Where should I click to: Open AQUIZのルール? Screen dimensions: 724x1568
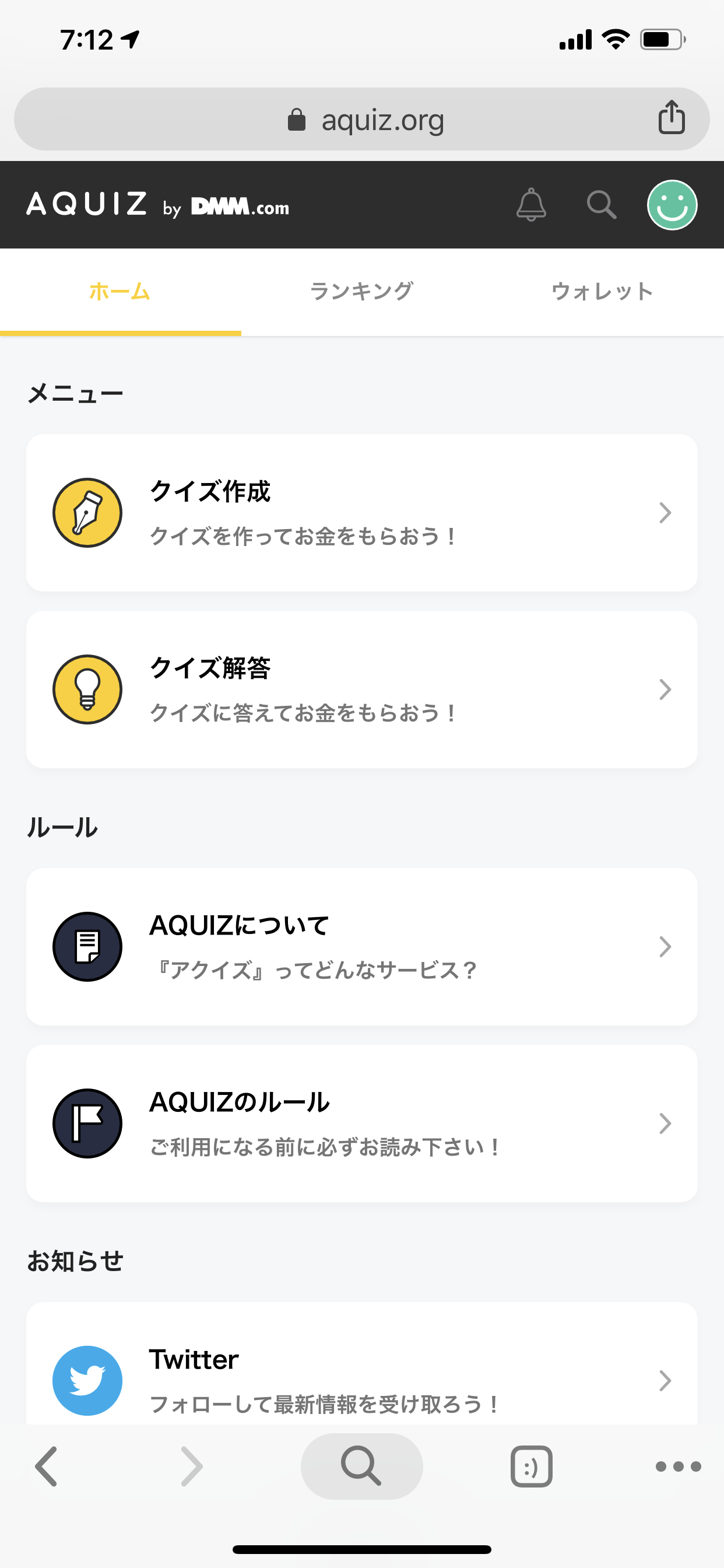(x=361, y=1123)
